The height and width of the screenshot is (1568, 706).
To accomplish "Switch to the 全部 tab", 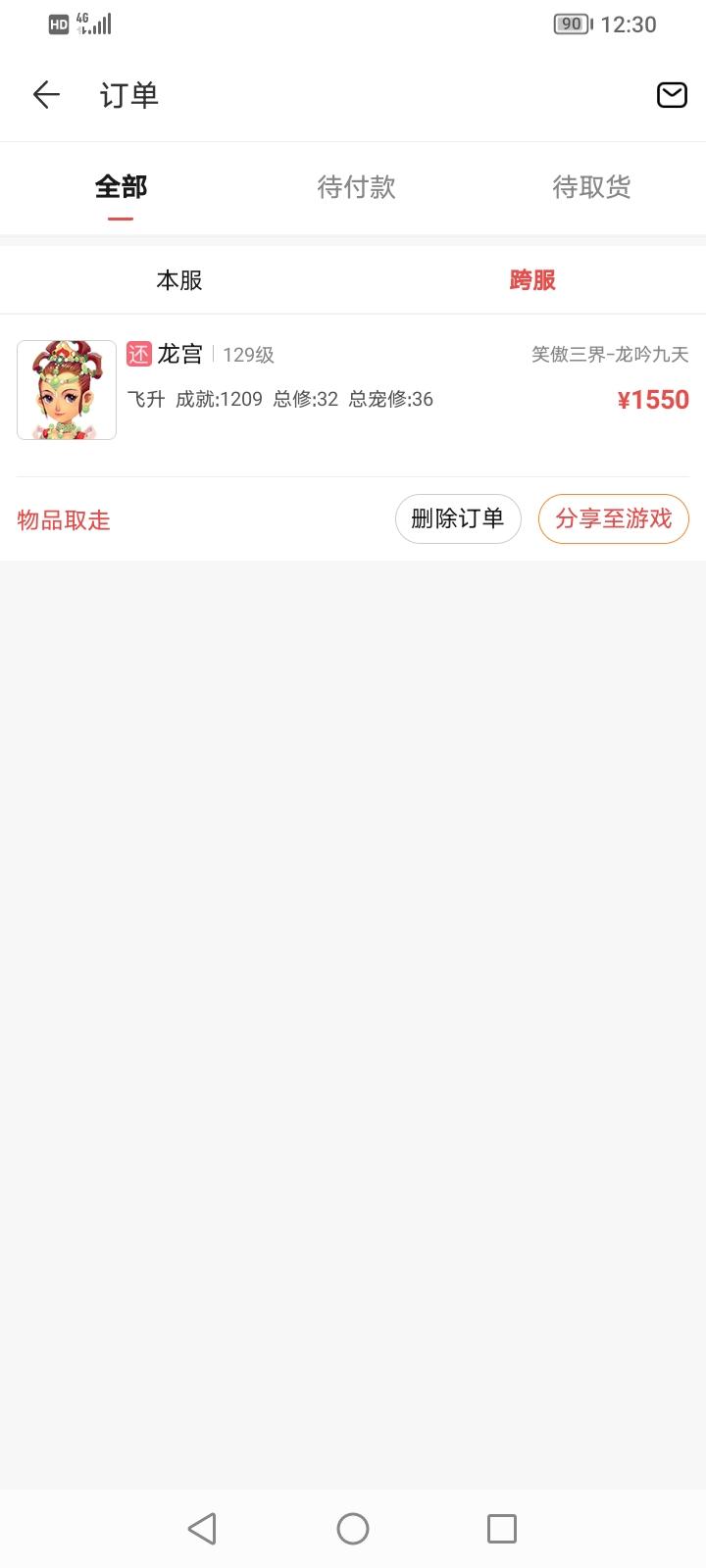I will click(121, 187).
